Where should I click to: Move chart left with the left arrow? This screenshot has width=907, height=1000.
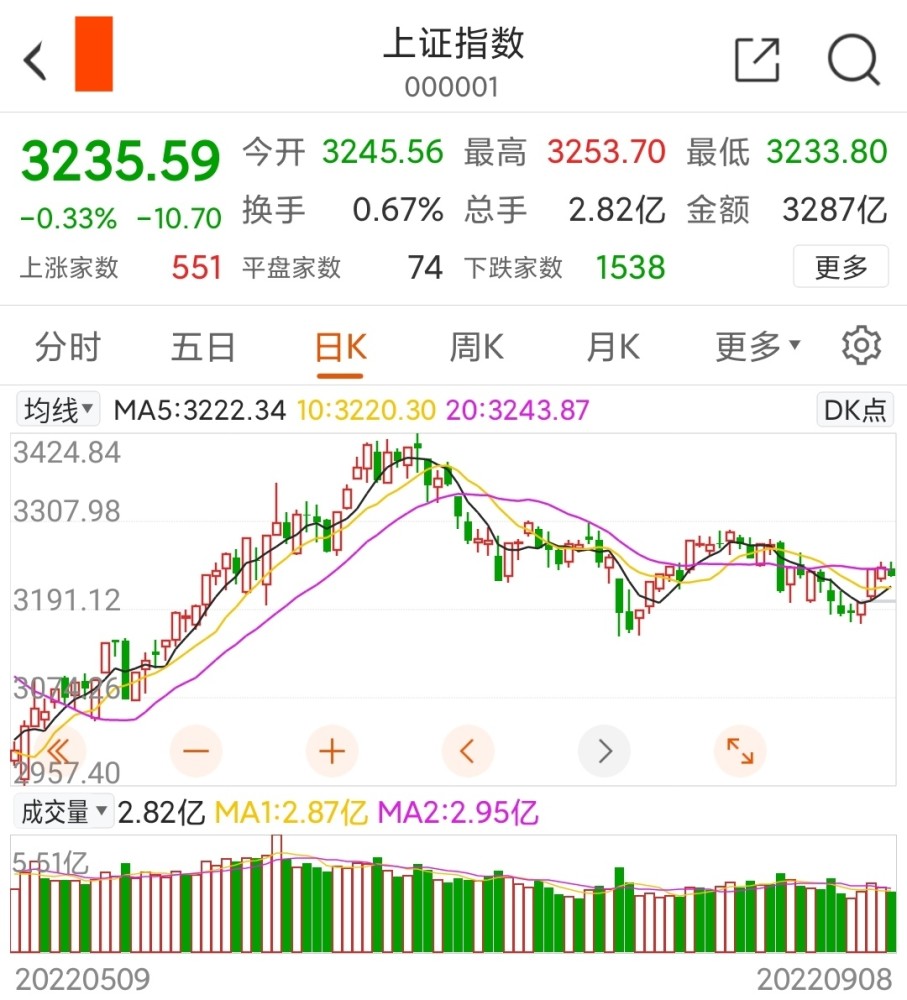click(468, 750)
